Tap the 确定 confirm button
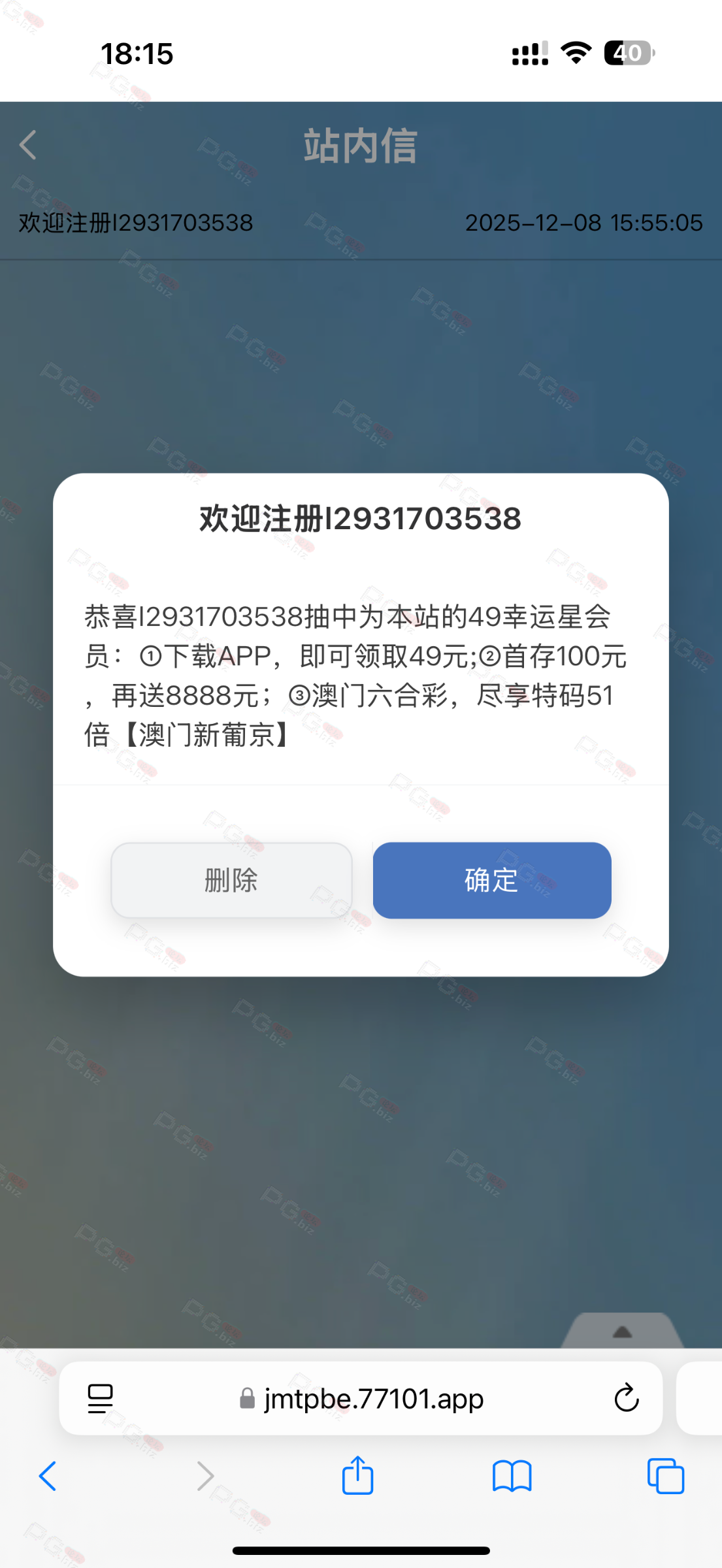This screenshot has height=1568, width=722. [491, 880]
